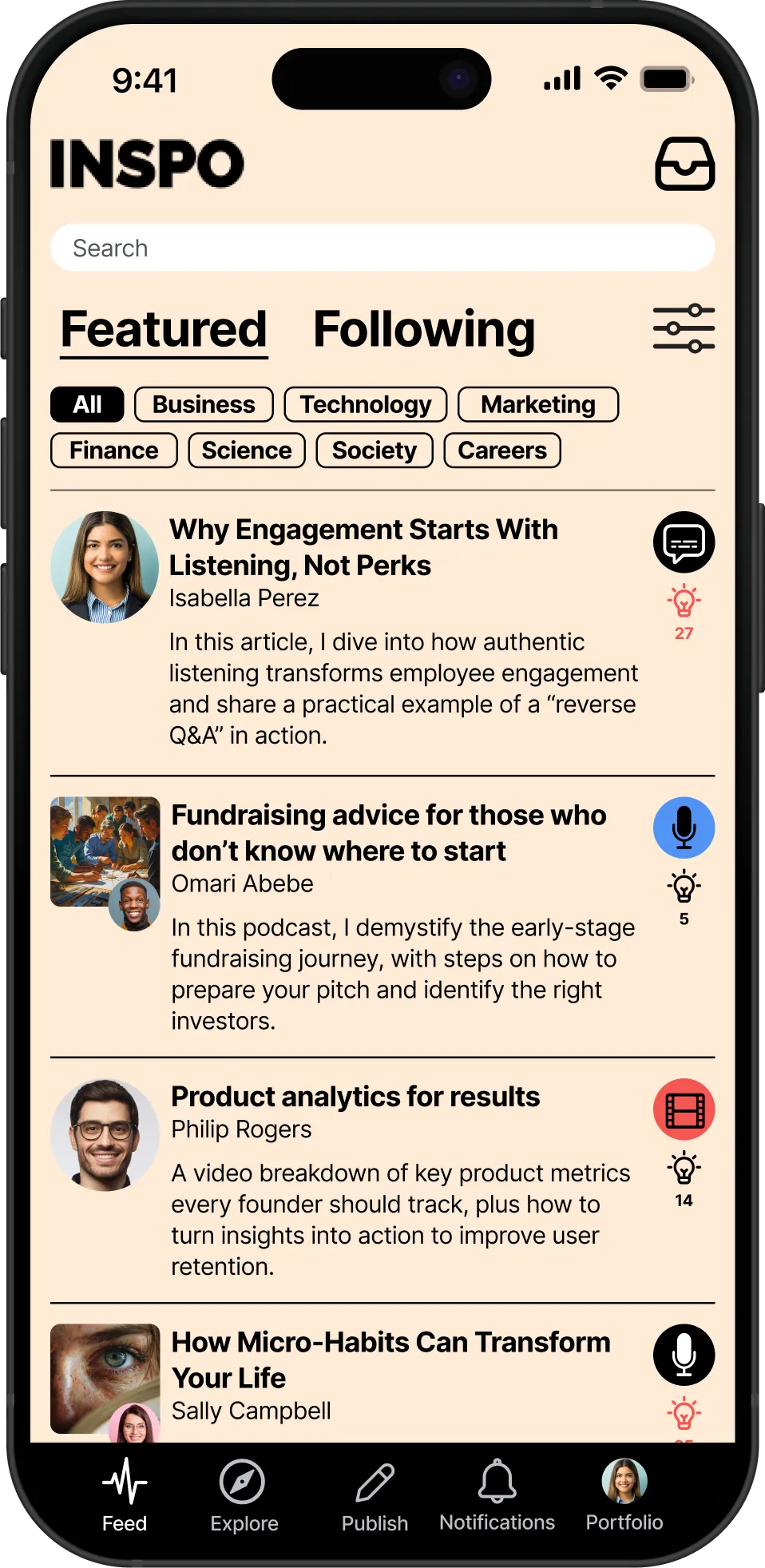Select the Technology chip
The image size is (765, 1568).
click(x=366, y=404)
